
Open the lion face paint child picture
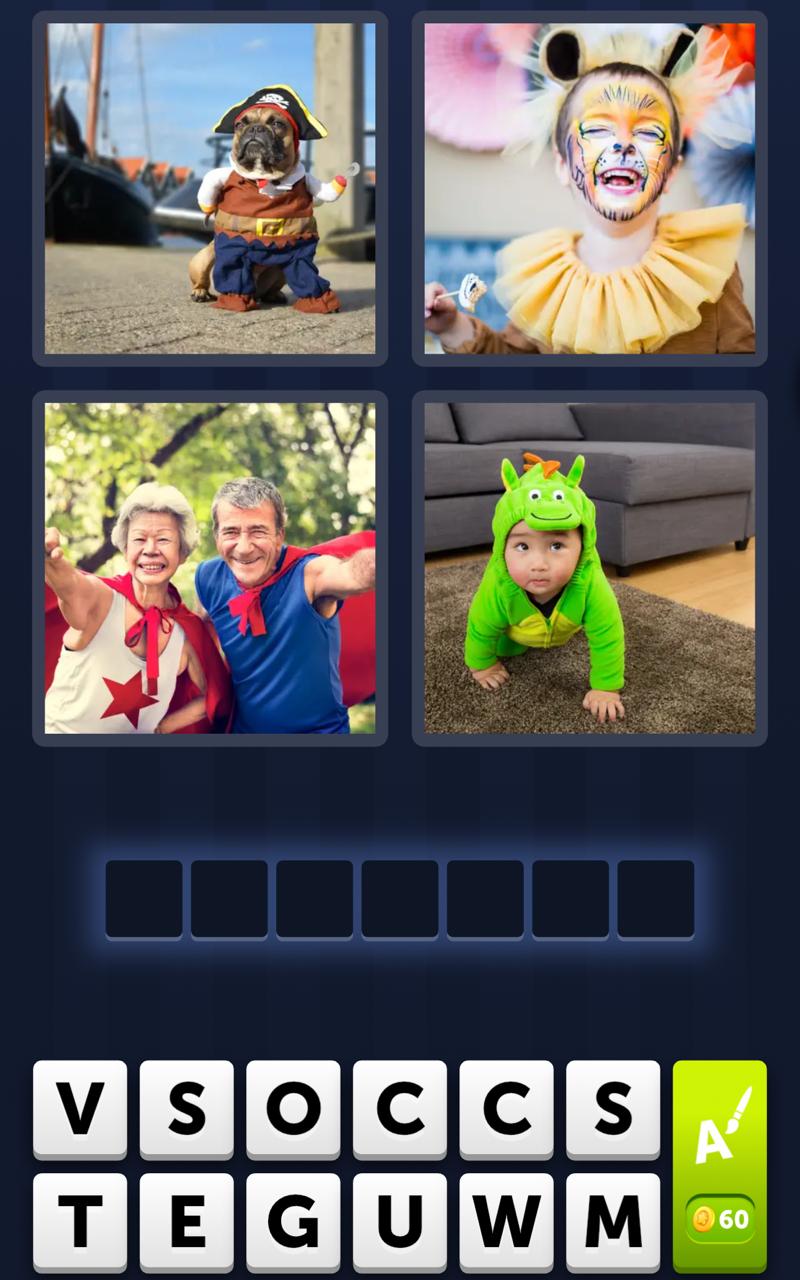590,189
